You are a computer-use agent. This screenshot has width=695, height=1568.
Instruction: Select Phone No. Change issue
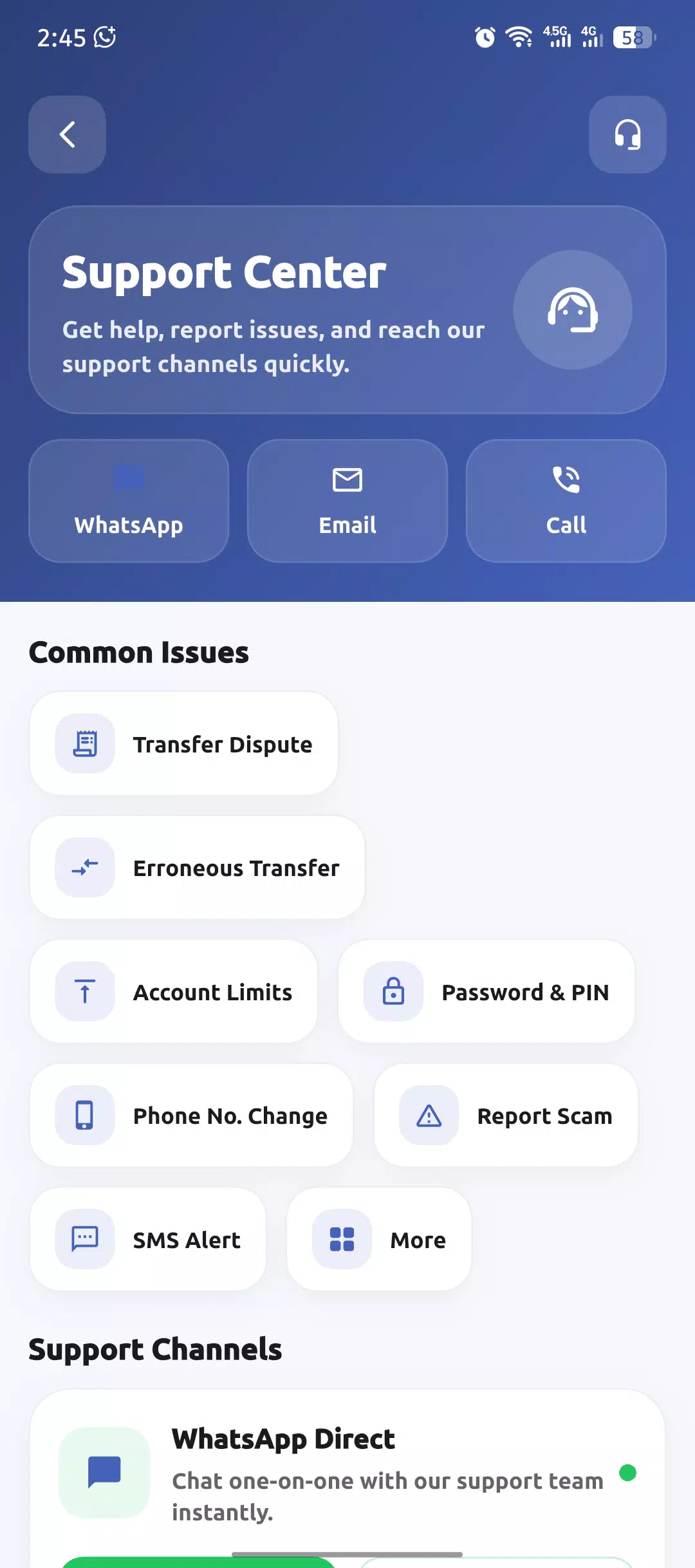tap(192, 1115)
